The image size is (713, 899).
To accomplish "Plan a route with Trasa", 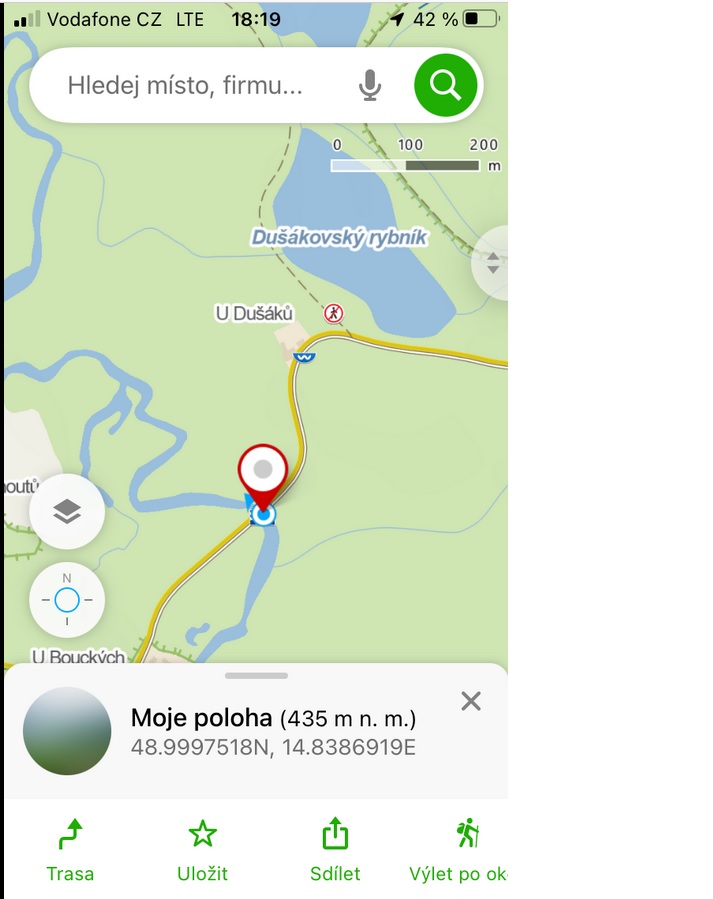I will (x=70, y=850).
